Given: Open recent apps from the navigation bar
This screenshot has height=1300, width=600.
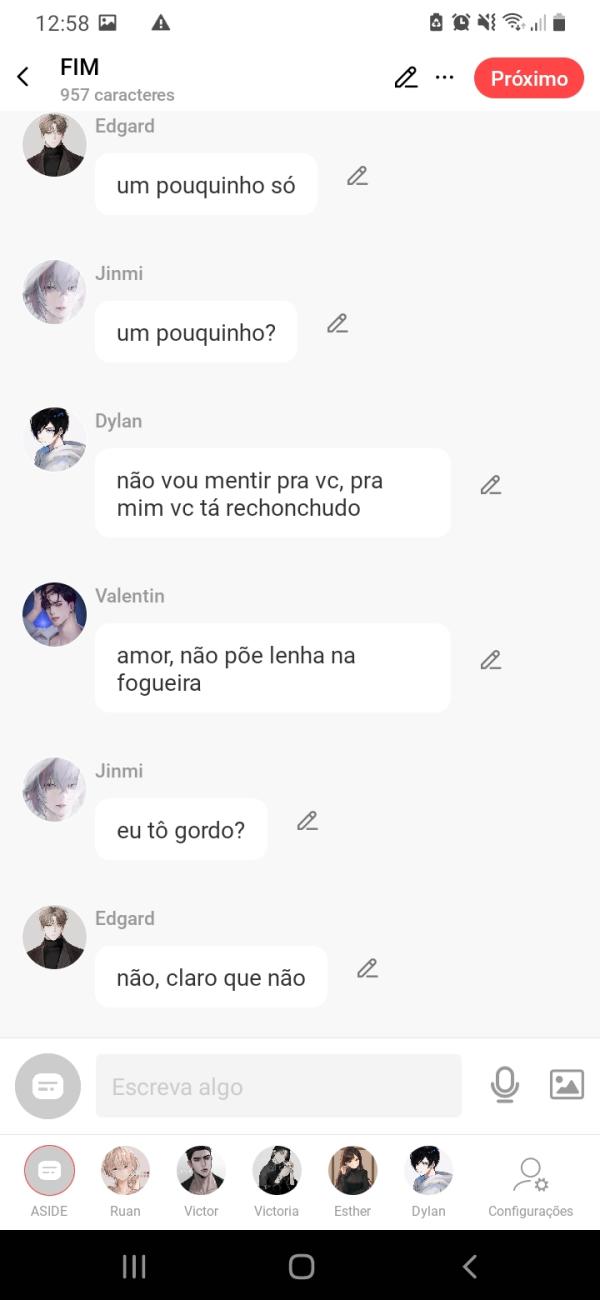Looking at the screenshot, I should (134, 1267).
